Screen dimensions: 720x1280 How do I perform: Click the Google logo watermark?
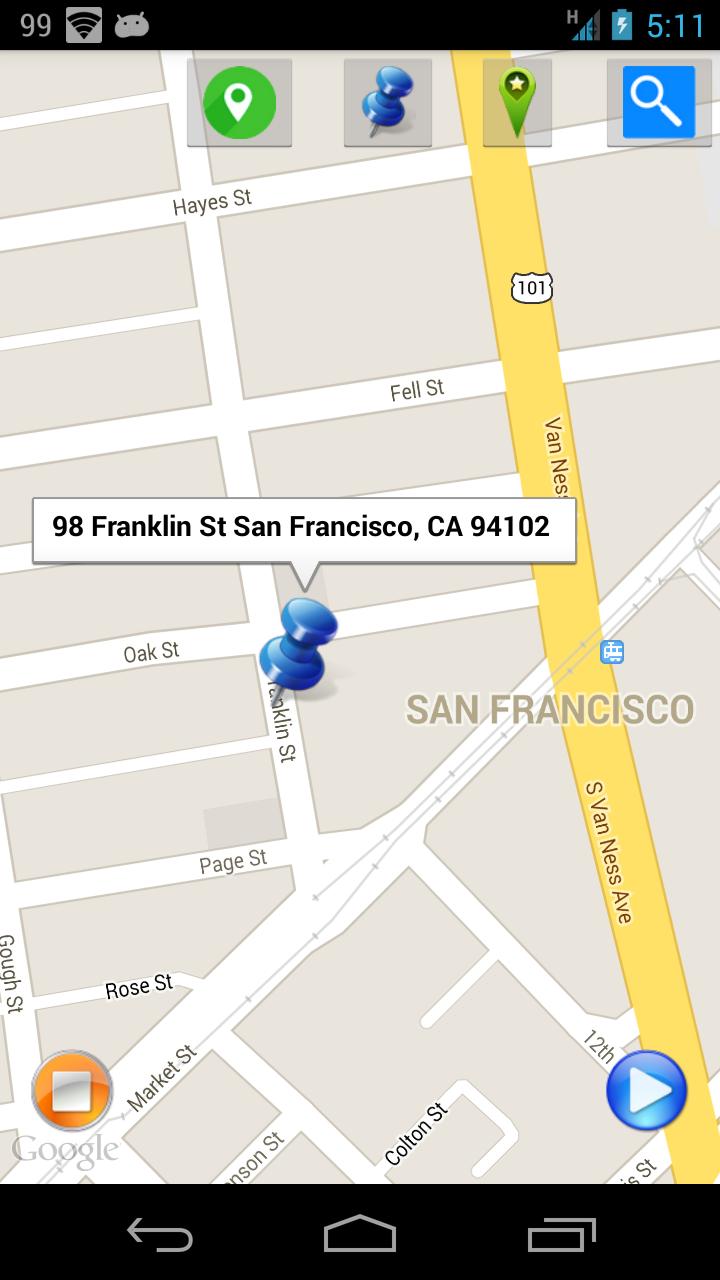point(66,1148)
